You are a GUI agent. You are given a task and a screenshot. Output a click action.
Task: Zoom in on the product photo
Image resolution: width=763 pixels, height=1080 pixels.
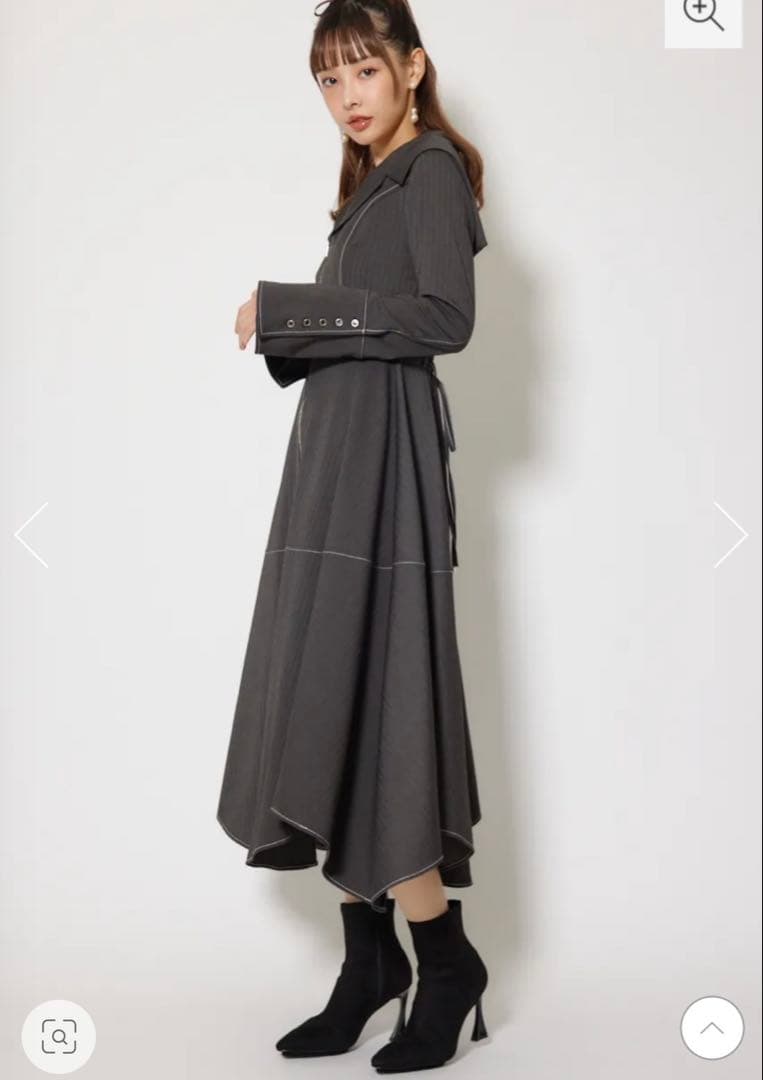pos(703,16)
